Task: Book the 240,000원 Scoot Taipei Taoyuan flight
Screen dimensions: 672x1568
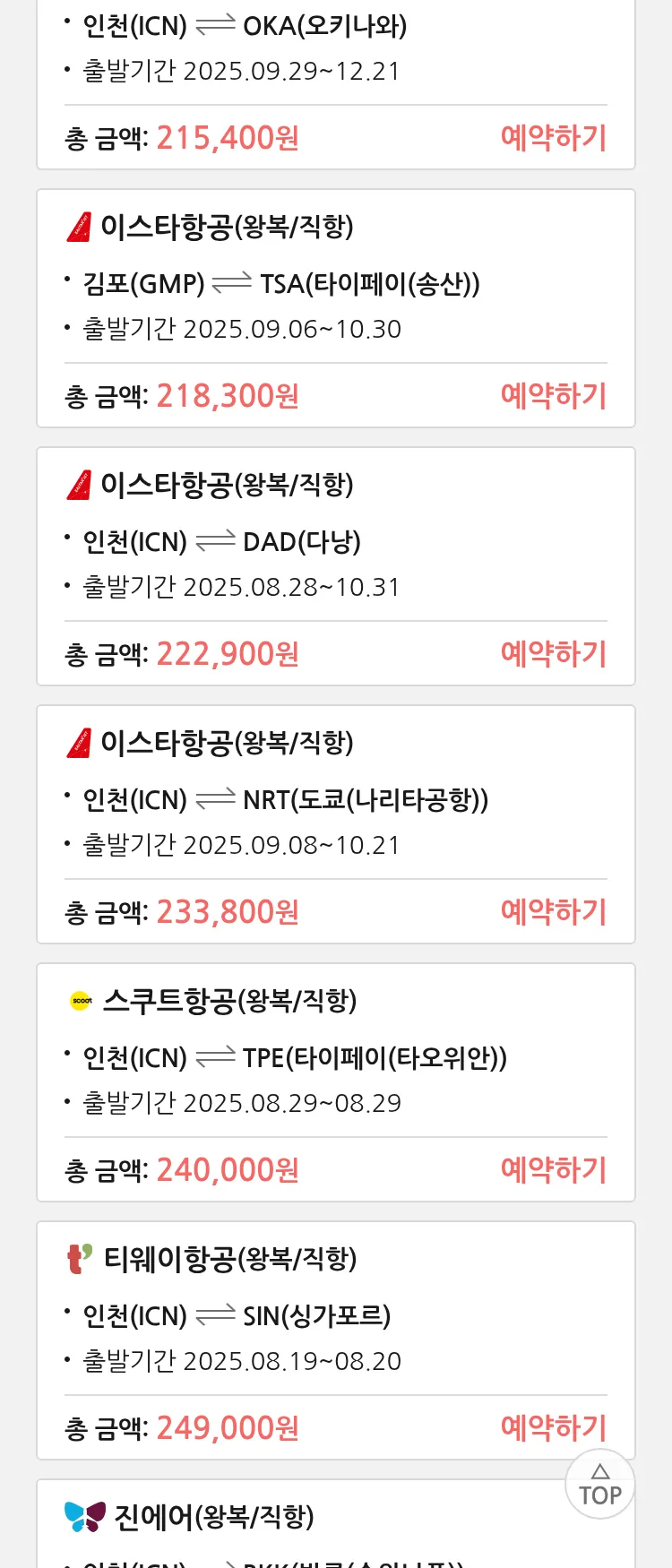Action: pyautogui.click(x=553, y=1170)
